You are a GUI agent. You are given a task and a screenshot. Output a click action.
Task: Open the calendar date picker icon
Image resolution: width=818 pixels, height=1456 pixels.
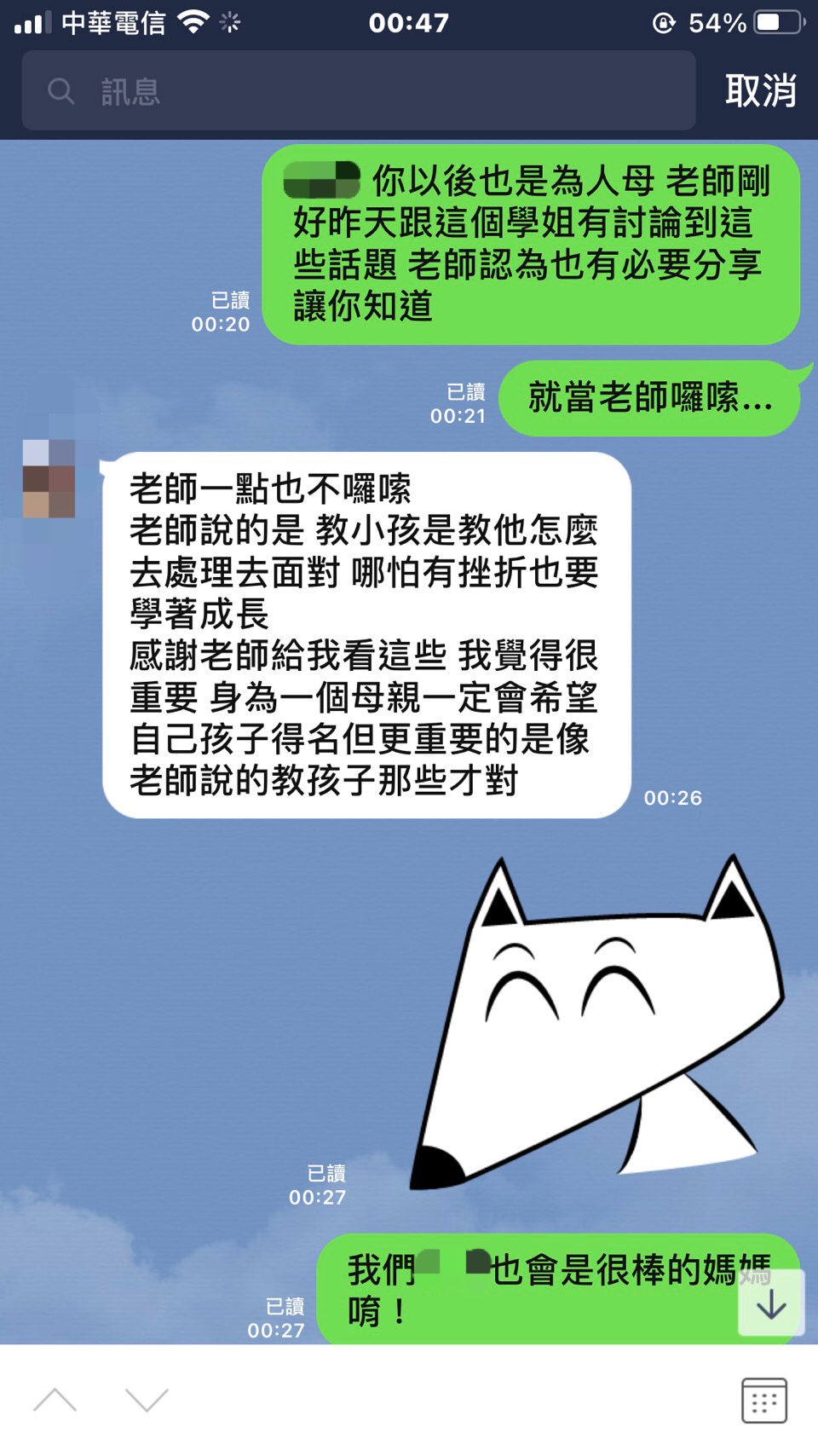[763, 1400]
